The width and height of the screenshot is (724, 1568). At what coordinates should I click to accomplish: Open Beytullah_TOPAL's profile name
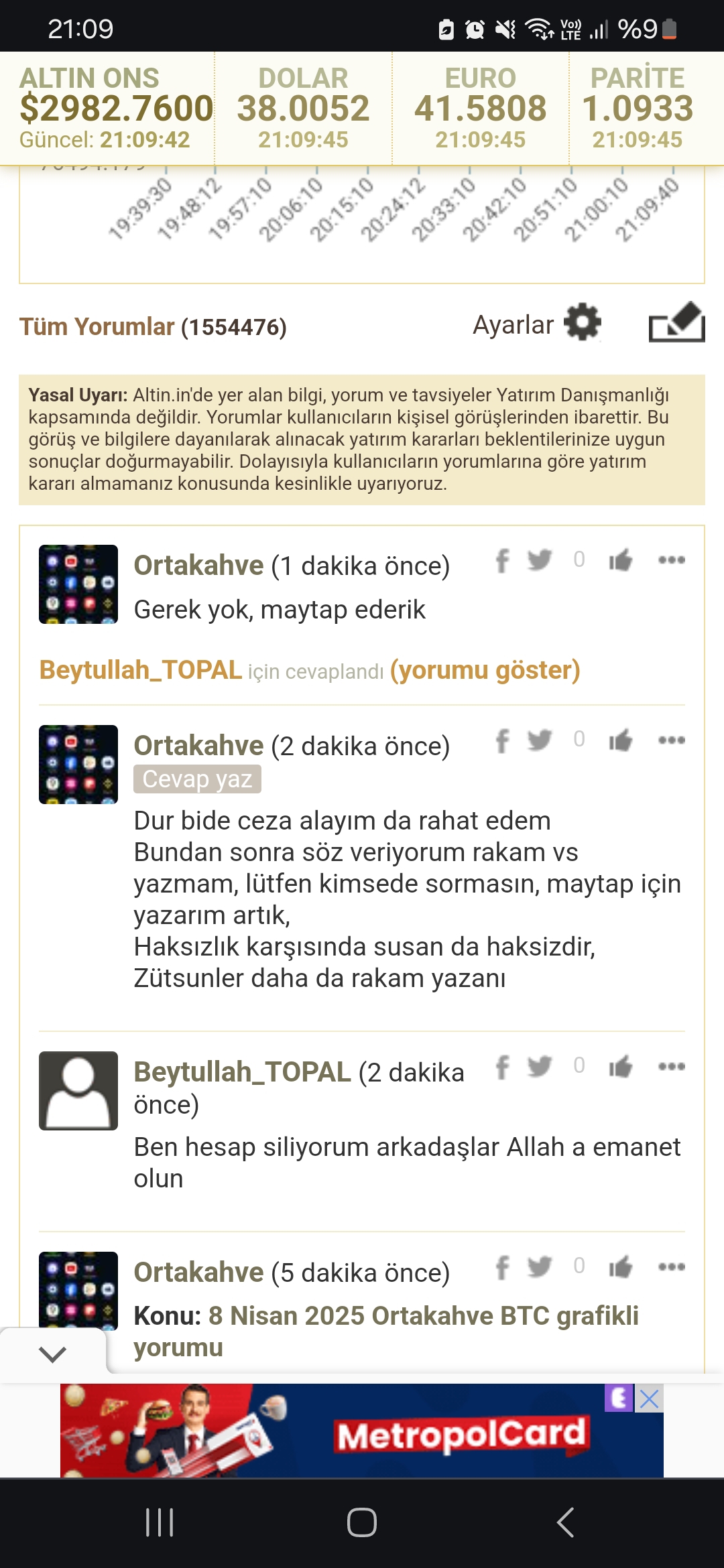(x=242, y=1072)
